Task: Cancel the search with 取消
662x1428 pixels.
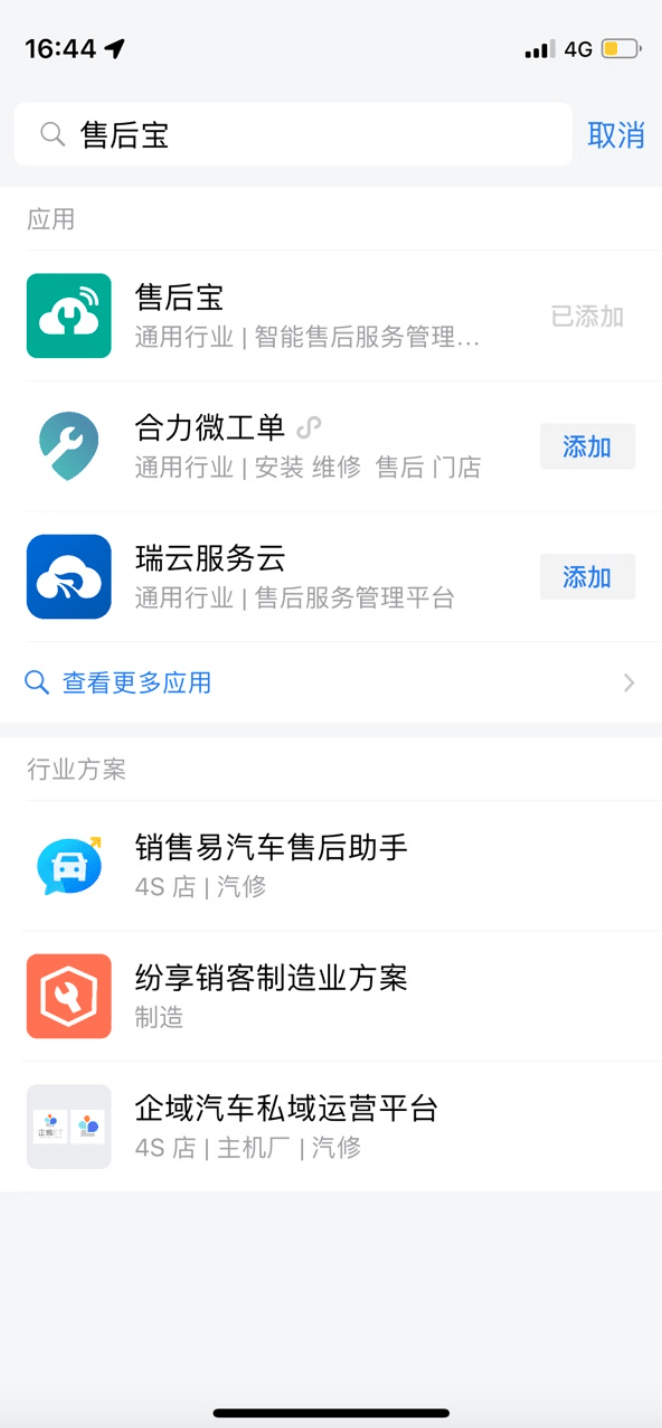Action: point(616,135)
